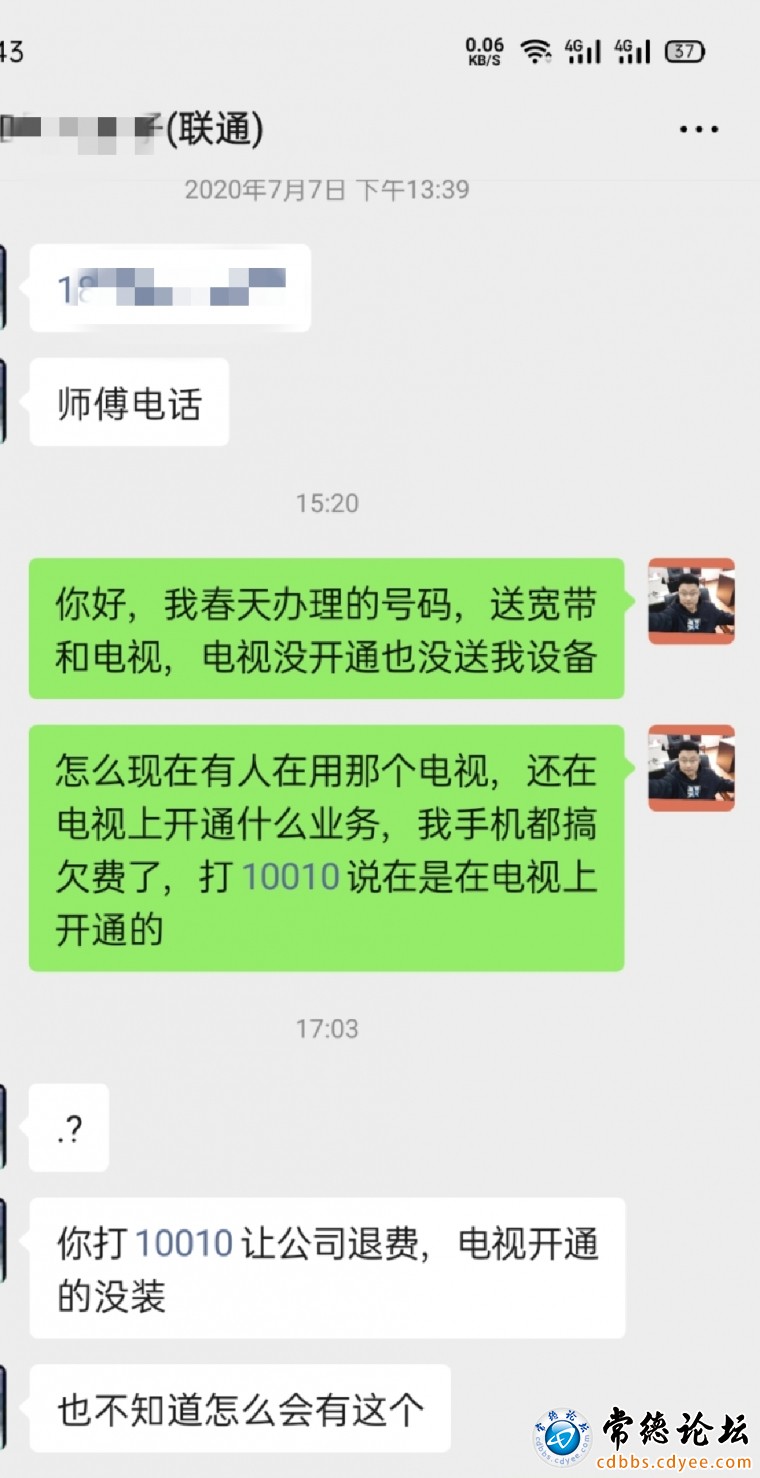Tap the blurred phone number above 师傅电话

tap(171, 288)
